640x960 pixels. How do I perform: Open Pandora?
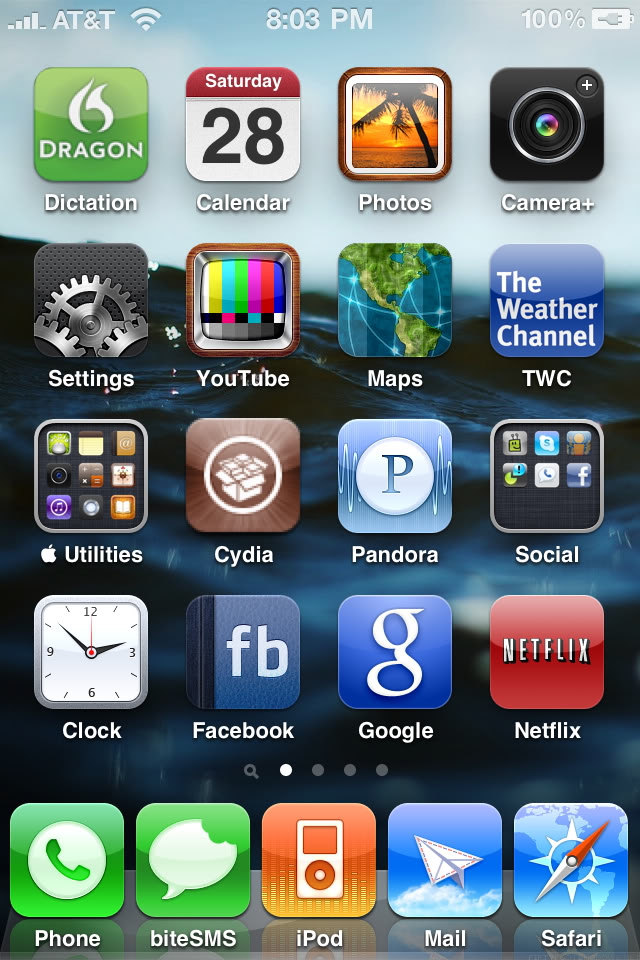pyautogui.click(x=395, y=476)
